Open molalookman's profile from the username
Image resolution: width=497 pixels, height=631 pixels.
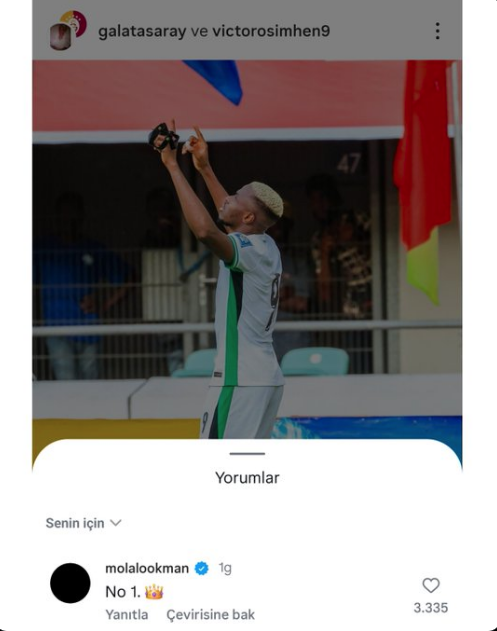(x=147, y=568)
